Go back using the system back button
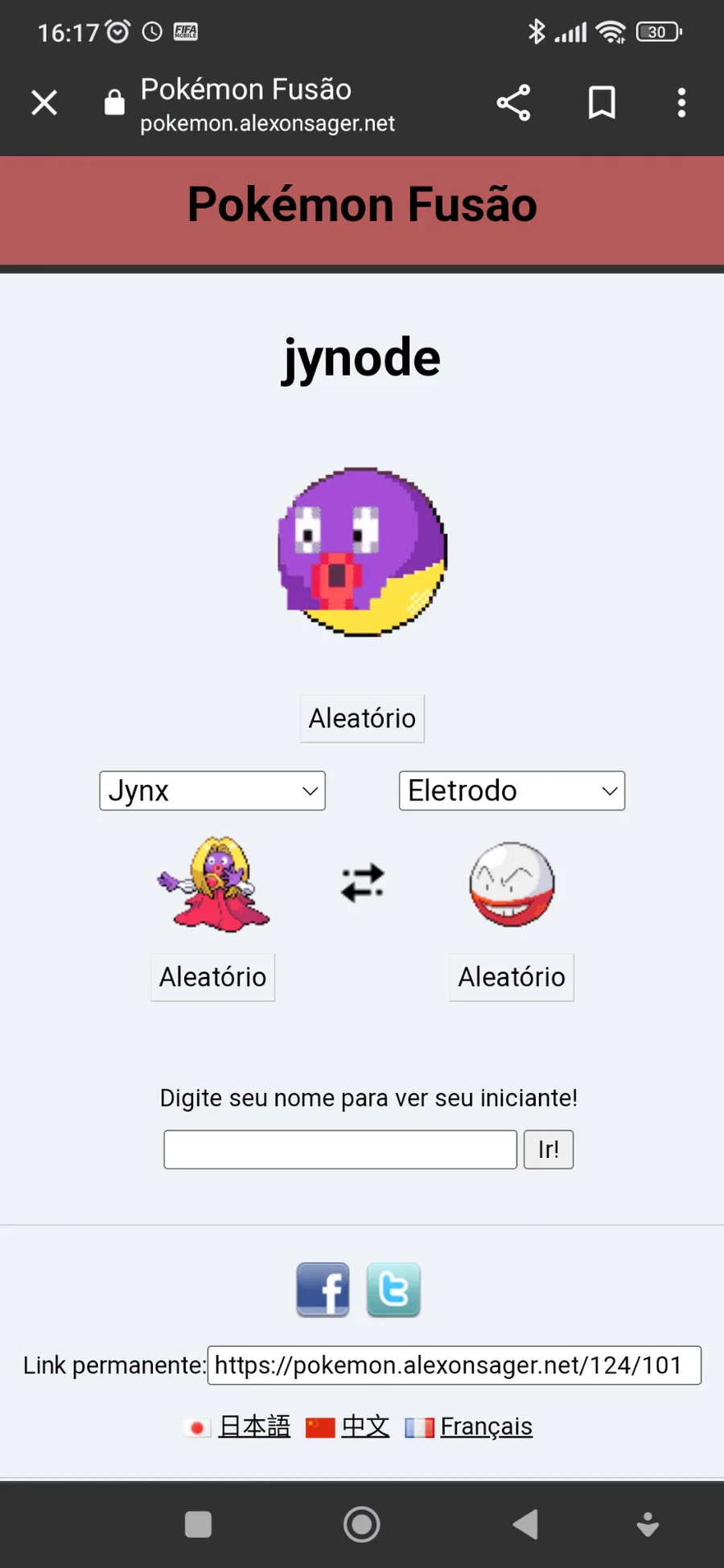724x1568 pixels. 526,1524
